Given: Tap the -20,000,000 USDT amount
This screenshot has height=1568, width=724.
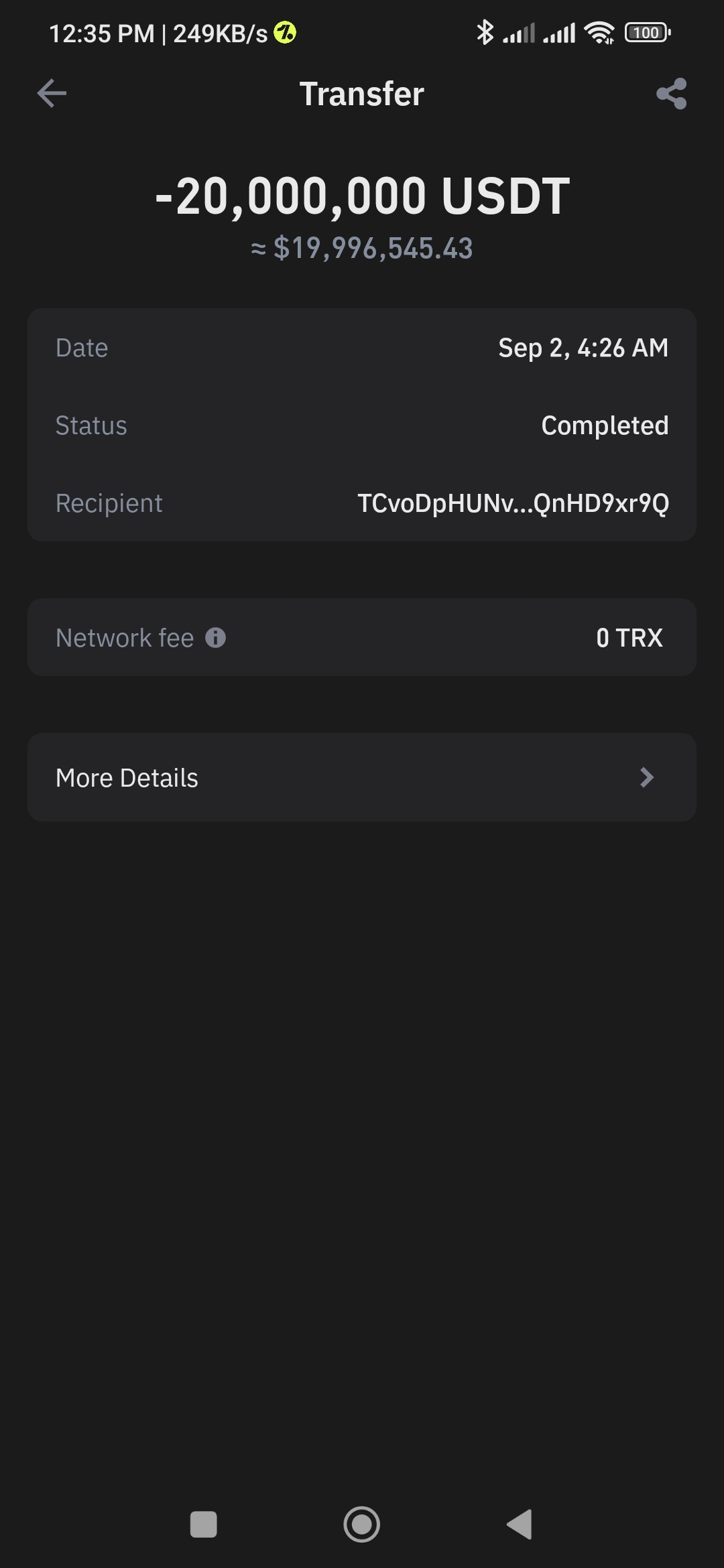Looking at the screenshot, I should coord(362,194).
